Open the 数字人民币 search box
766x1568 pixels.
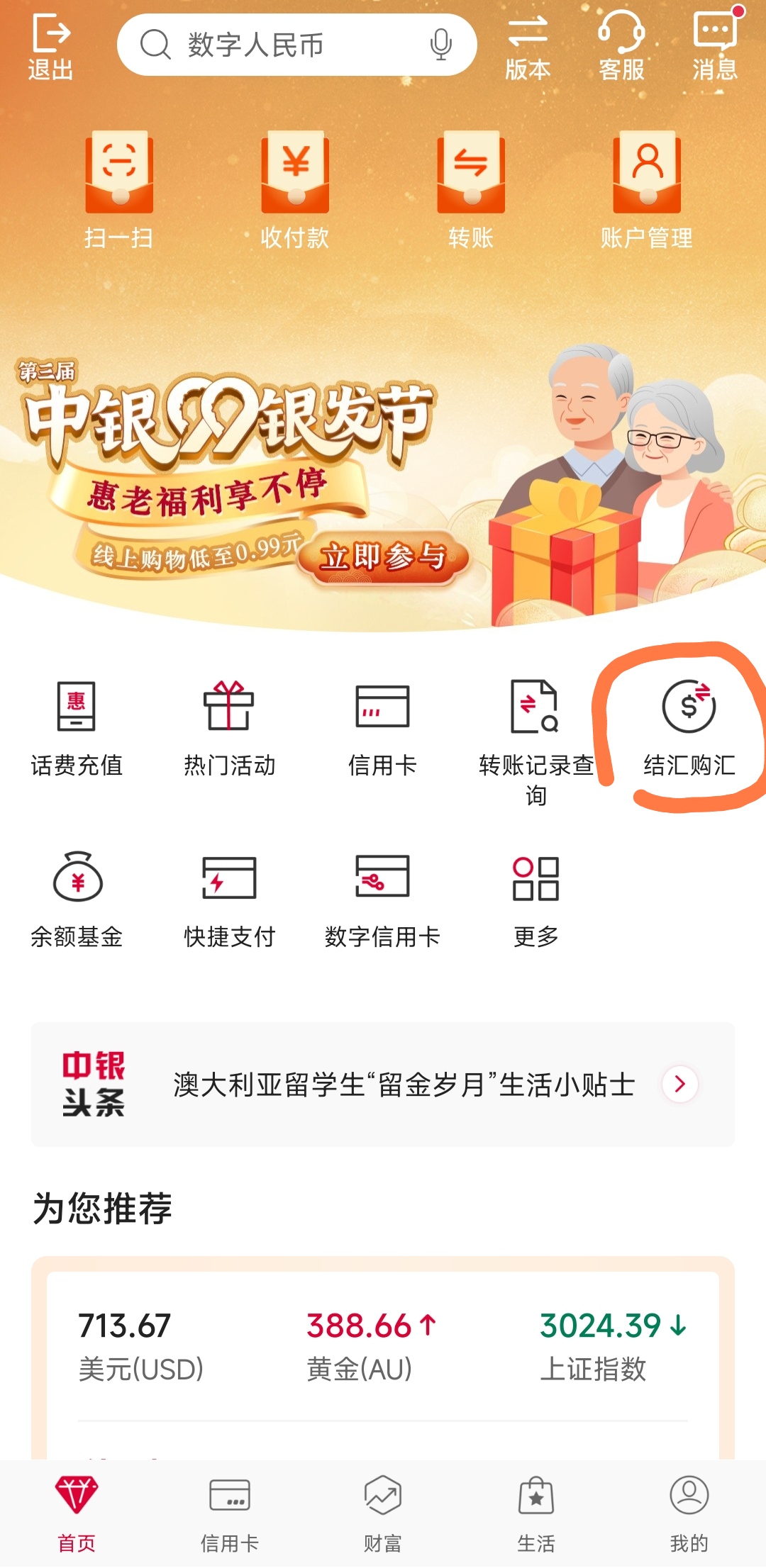296,45
